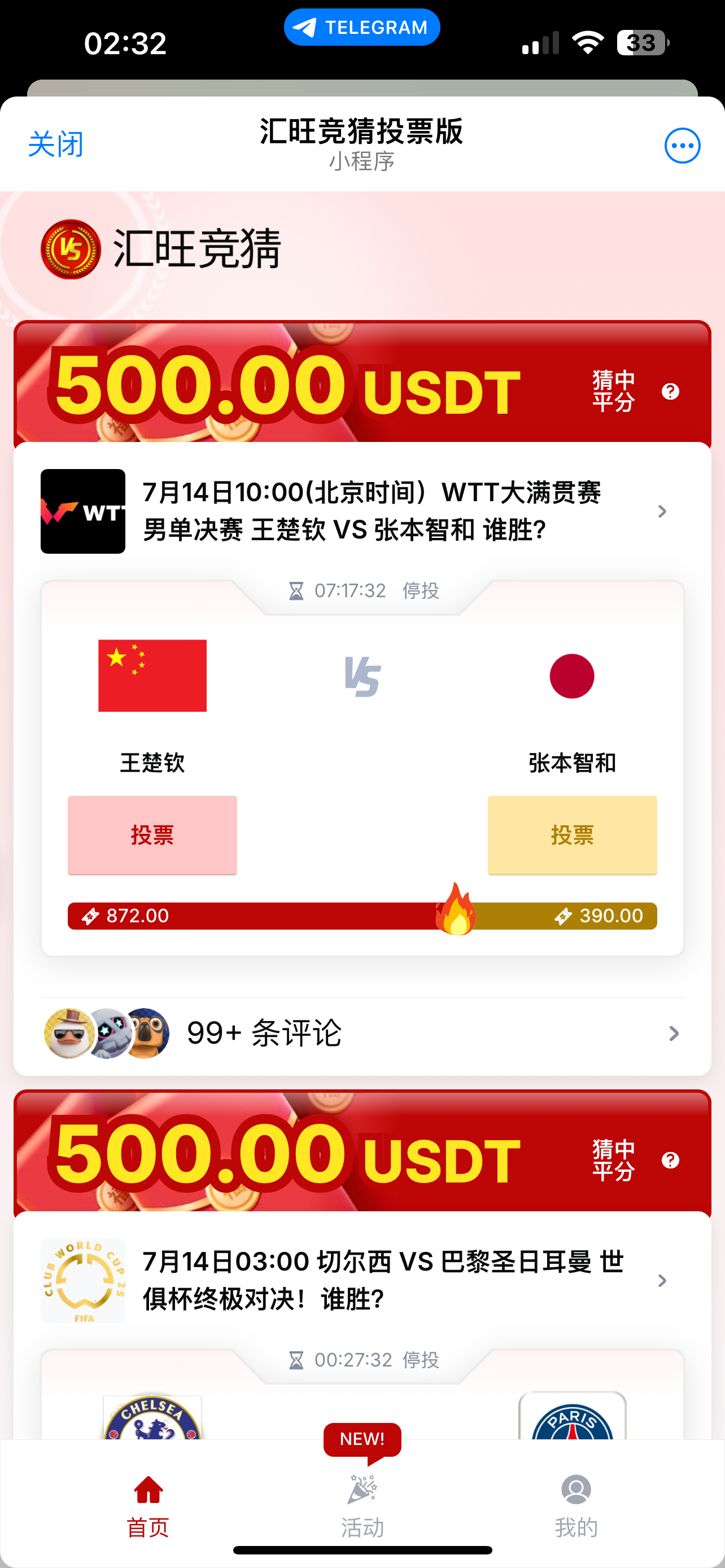The width and height of the screenshot is (725, 1568).
Task: Open the 99+ 条评论 comments
Action: coord(362,1033)
